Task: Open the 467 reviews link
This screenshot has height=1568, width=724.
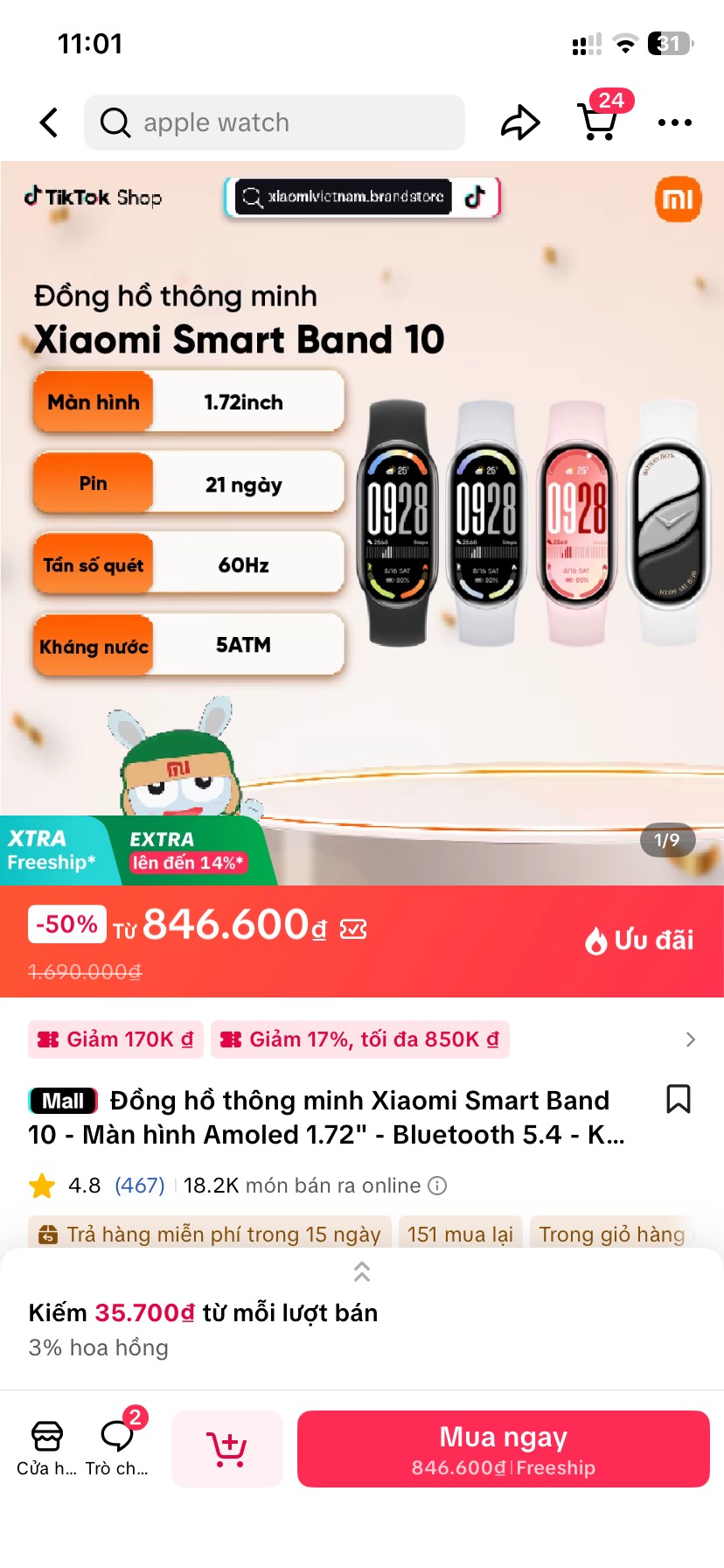Action: pos(140,1186)
